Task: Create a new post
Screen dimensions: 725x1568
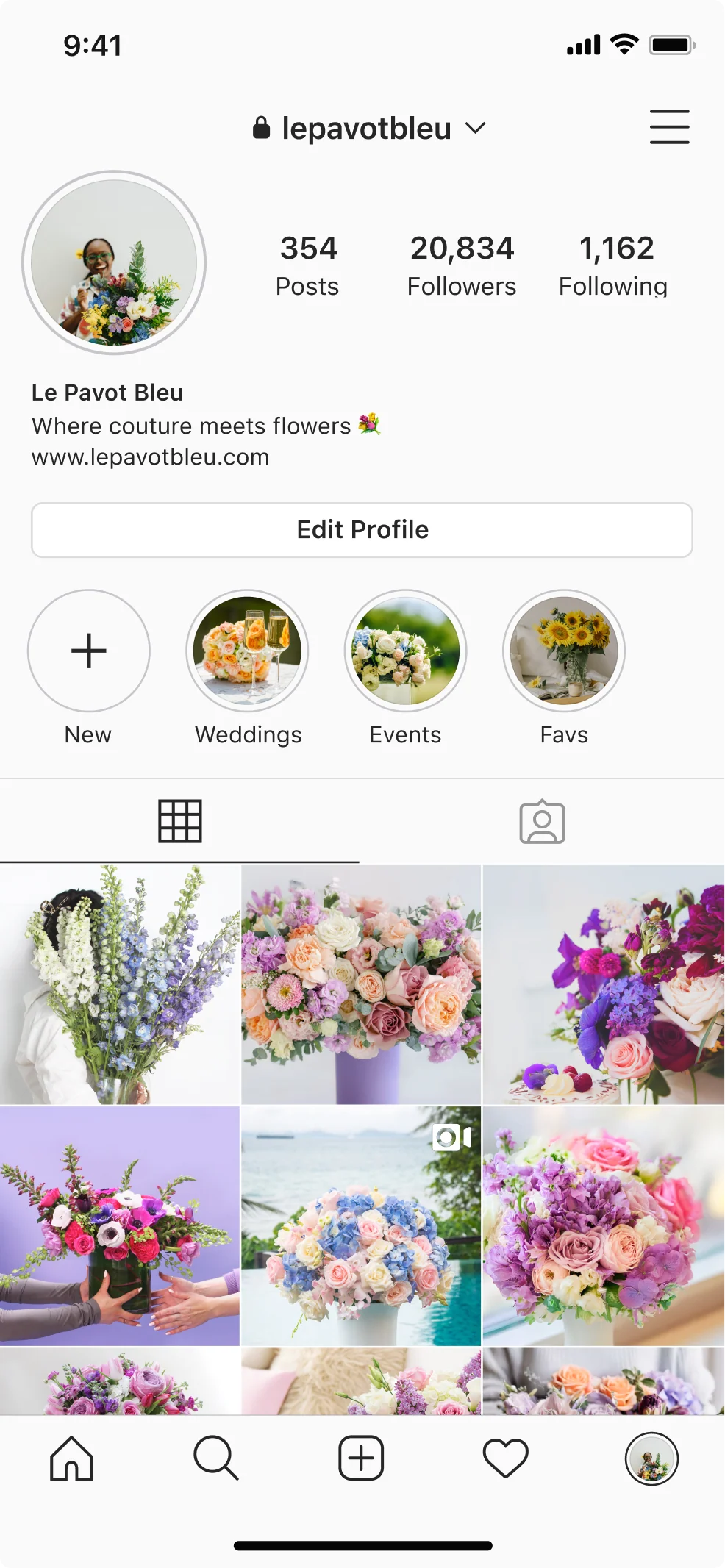Action: pyautogui.click(x=361, y=1458)
